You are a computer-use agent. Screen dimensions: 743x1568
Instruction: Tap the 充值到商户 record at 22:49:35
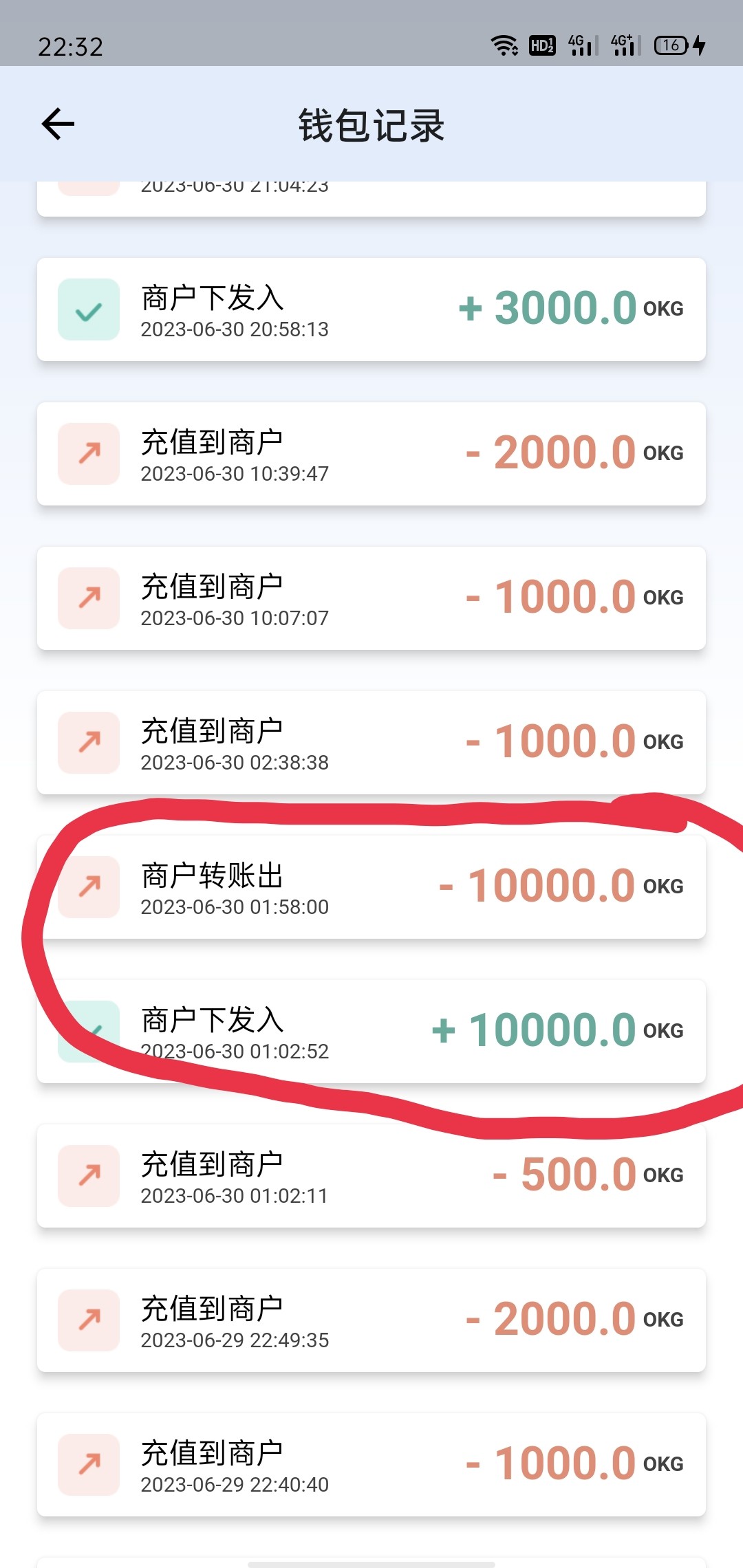point(371,1320)
